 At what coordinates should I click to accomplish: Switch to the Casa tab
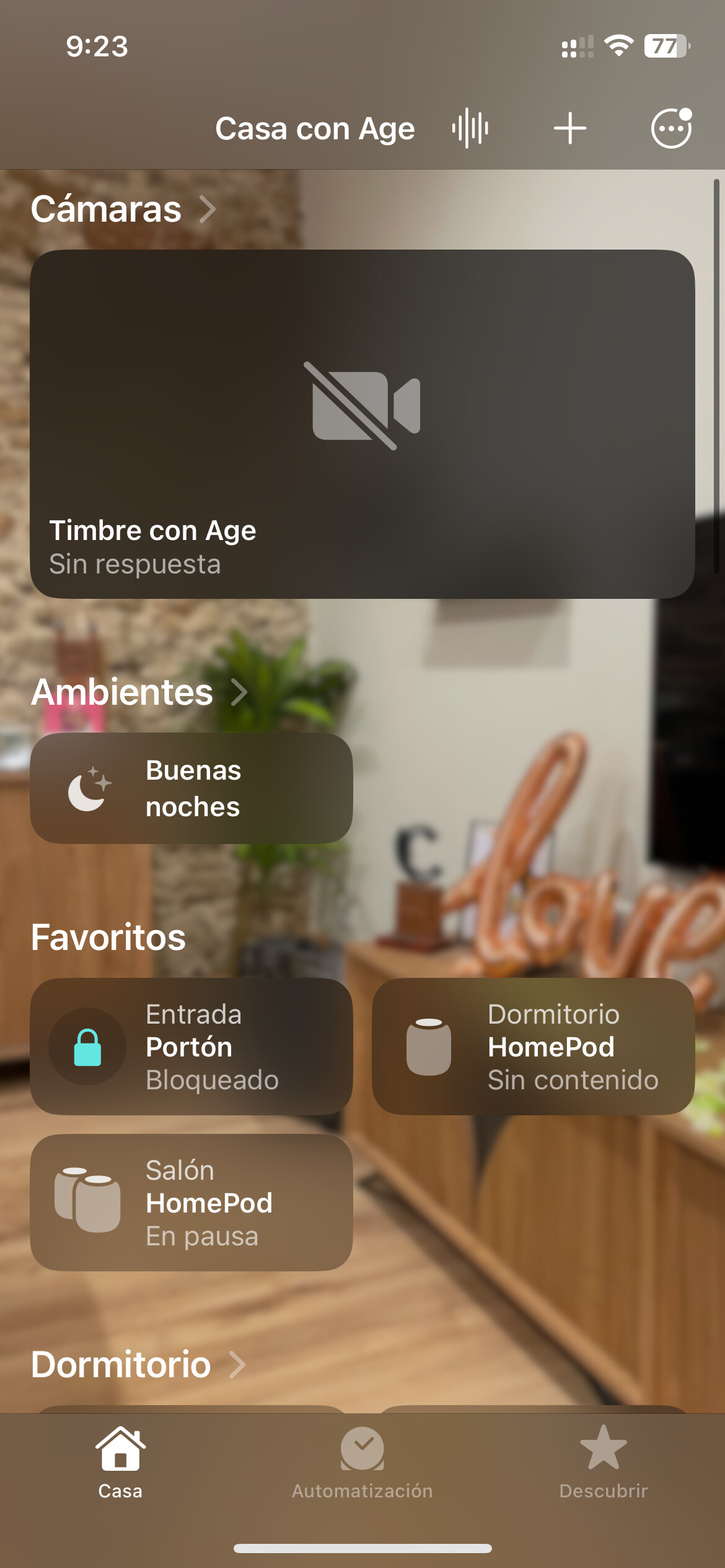(120, 1463)
